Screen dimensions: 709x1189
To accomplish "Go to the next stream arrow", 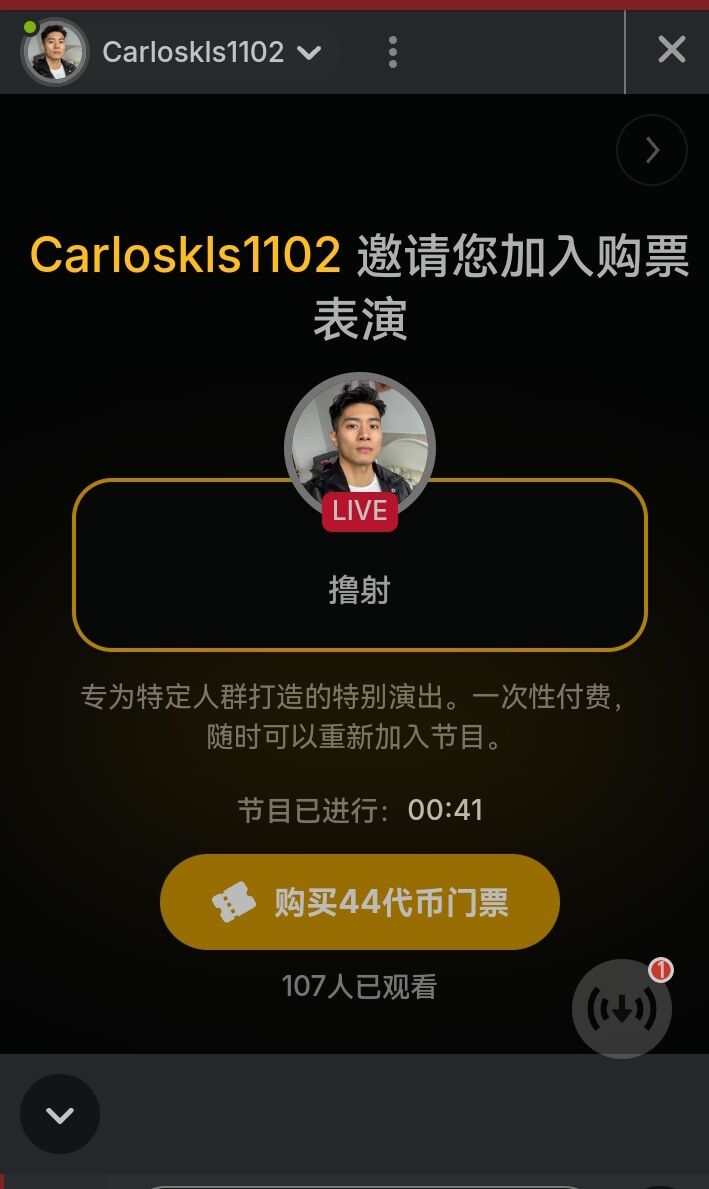I will pos(652,150).
